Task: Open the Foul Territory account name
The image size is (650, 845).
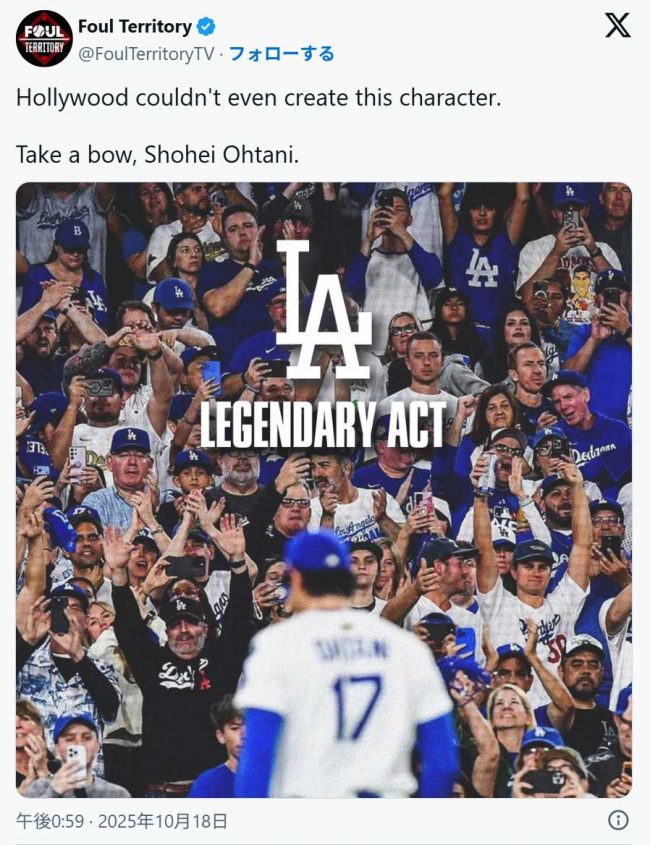Action: pos(135,27)
